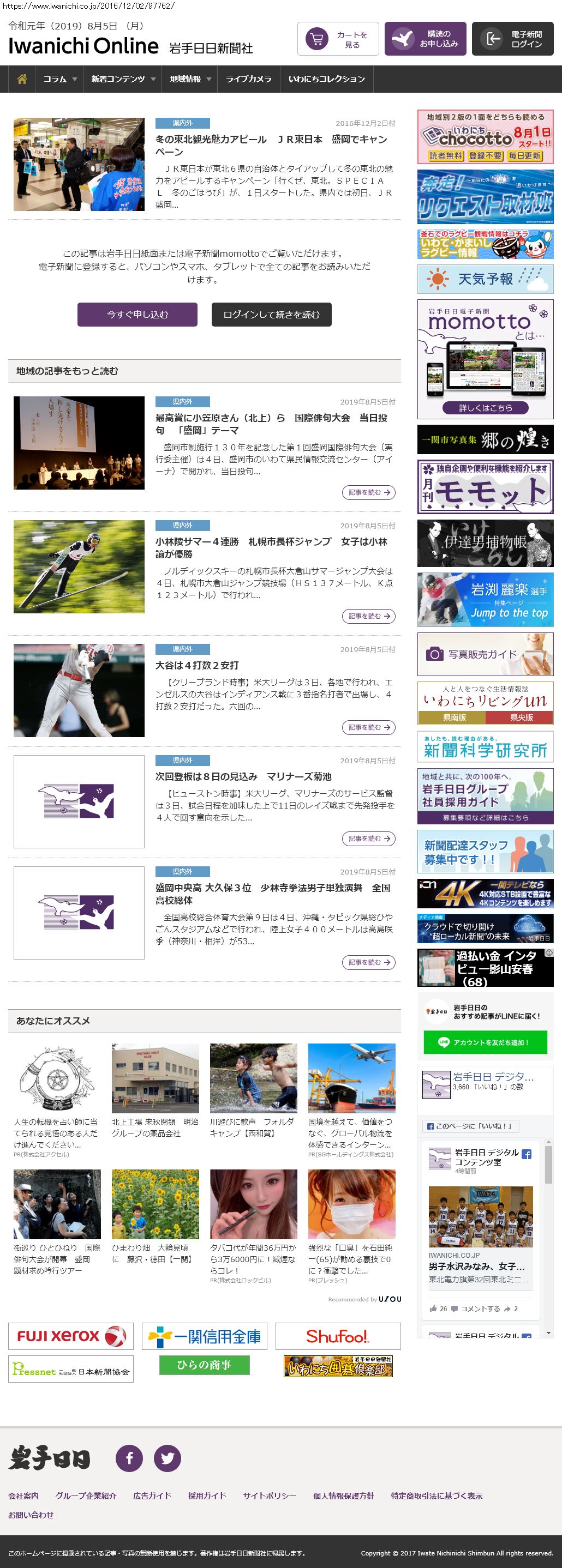The width and height of the screenshot is (562, 1568).
Task: Visit the footer Twitter icon
Action: coord(167,1458)
